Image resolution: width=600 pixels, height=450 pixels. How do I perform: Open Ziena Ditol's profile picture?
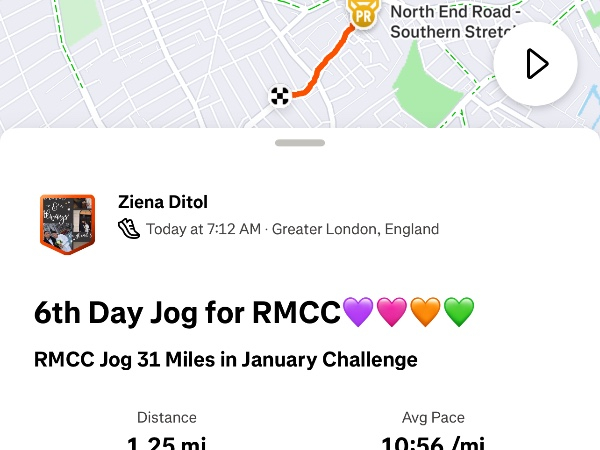click(x=67, y=224)
